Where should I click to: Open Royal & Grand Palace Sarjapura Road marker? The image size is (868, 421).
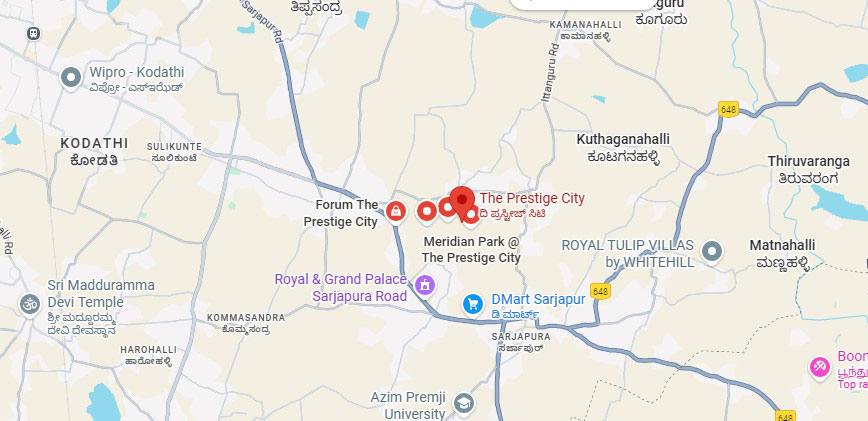pos(425,287)
